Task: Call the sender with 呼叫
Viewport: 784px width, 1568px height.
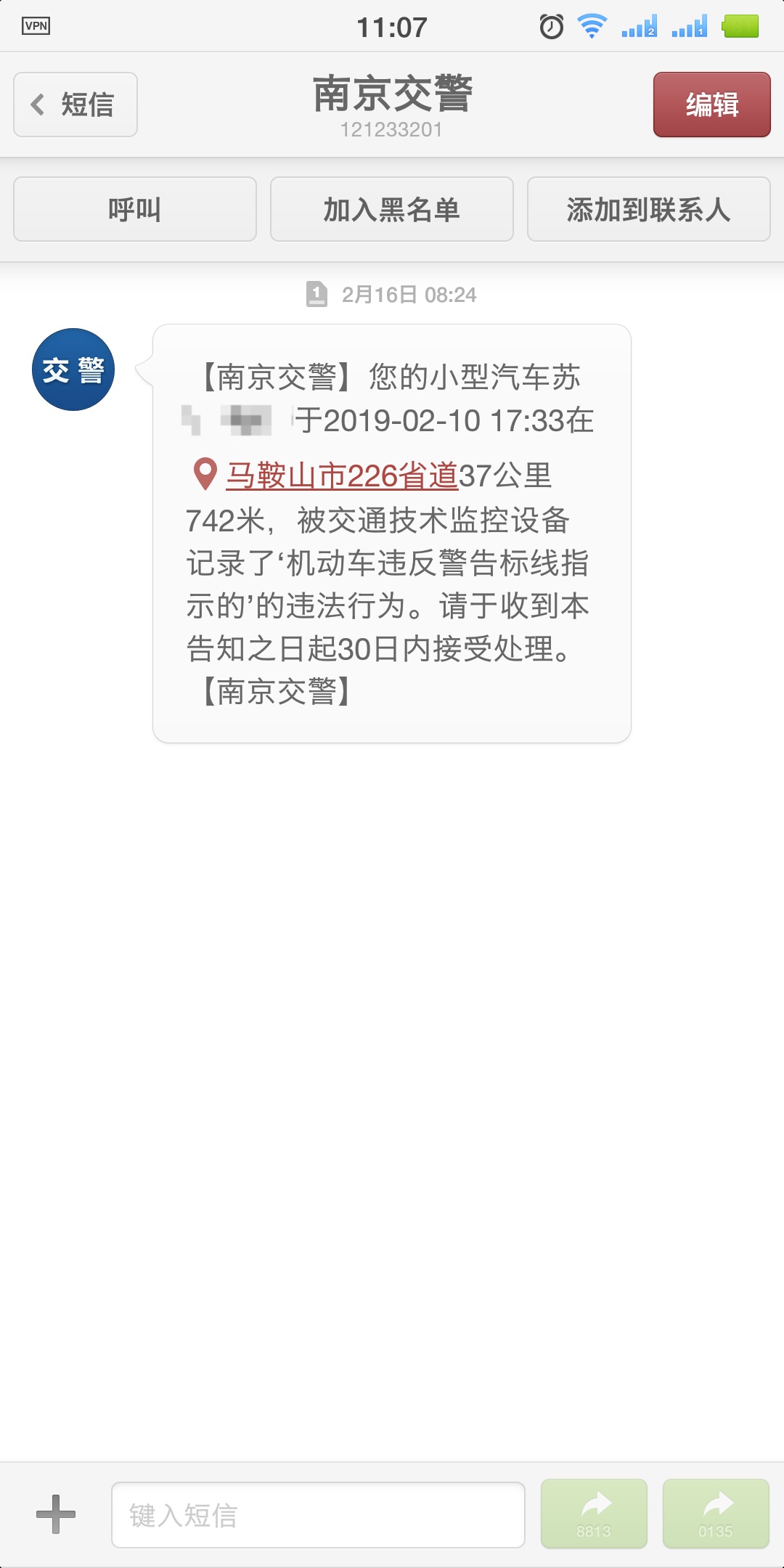Action: pyautogui.click(x=135, y=210)
